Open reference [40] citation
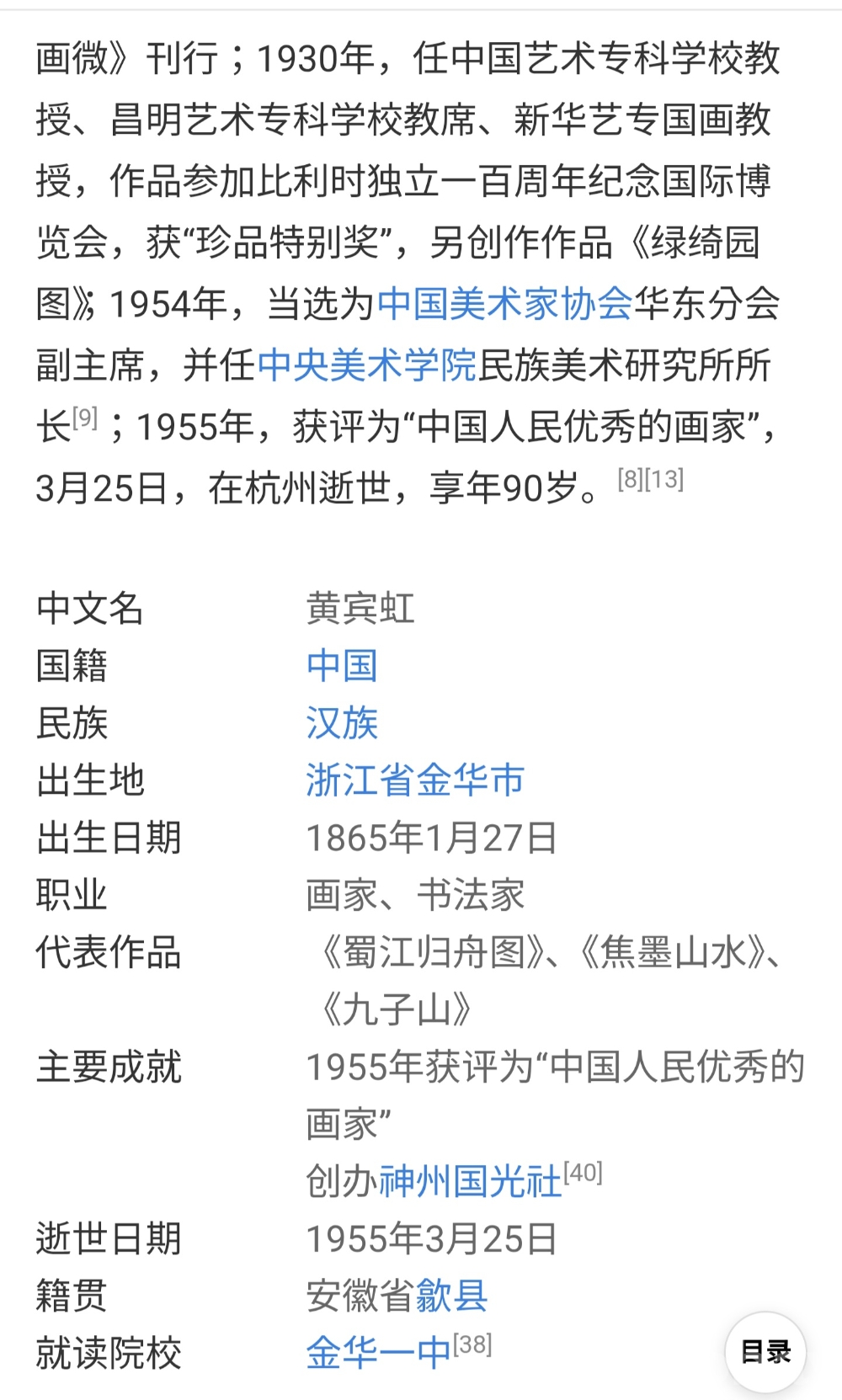Image resolution: width=842 pixels, height=1400 pixels. 584,1172
